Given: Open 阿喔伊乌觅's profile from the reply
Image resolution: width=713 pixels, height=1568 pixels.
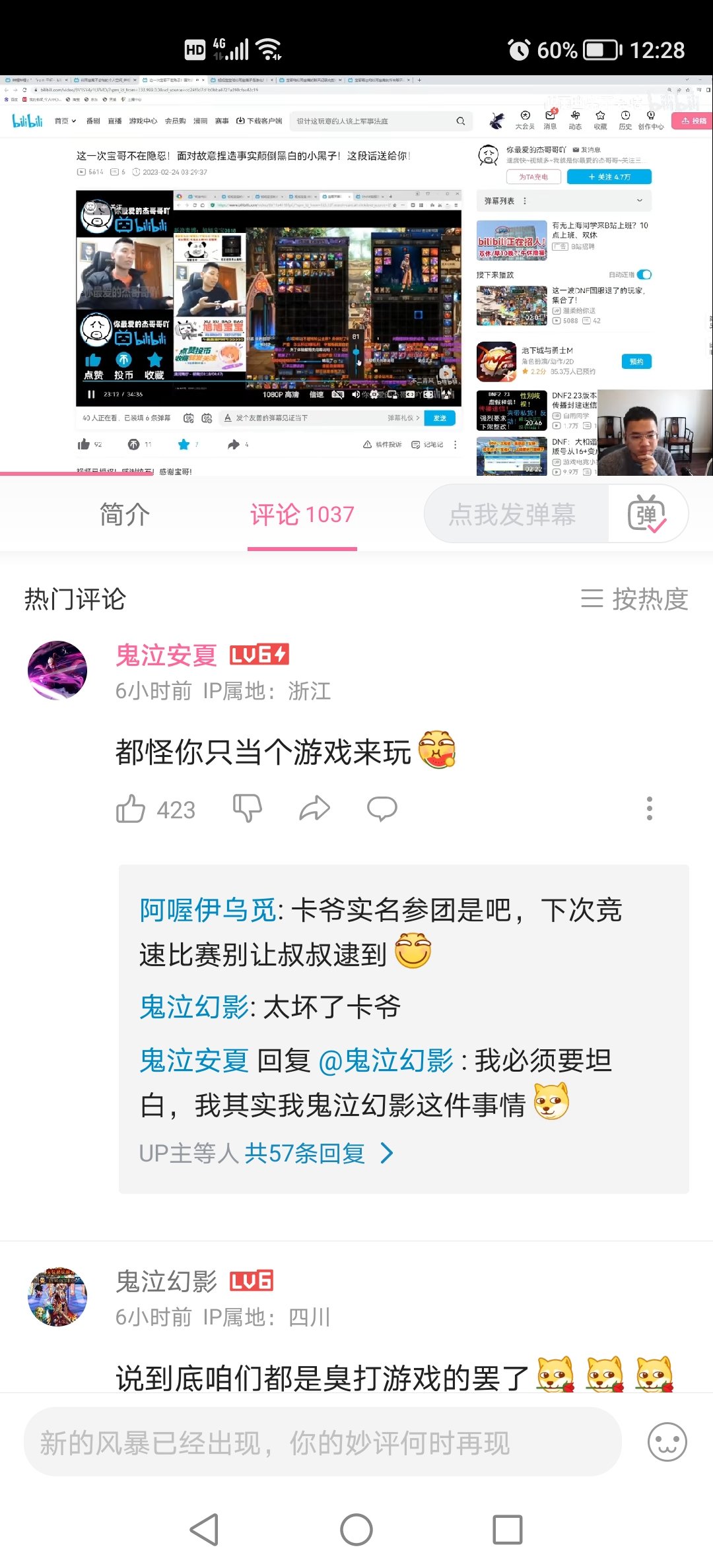Looking at the screenshot, I should 207,910.
